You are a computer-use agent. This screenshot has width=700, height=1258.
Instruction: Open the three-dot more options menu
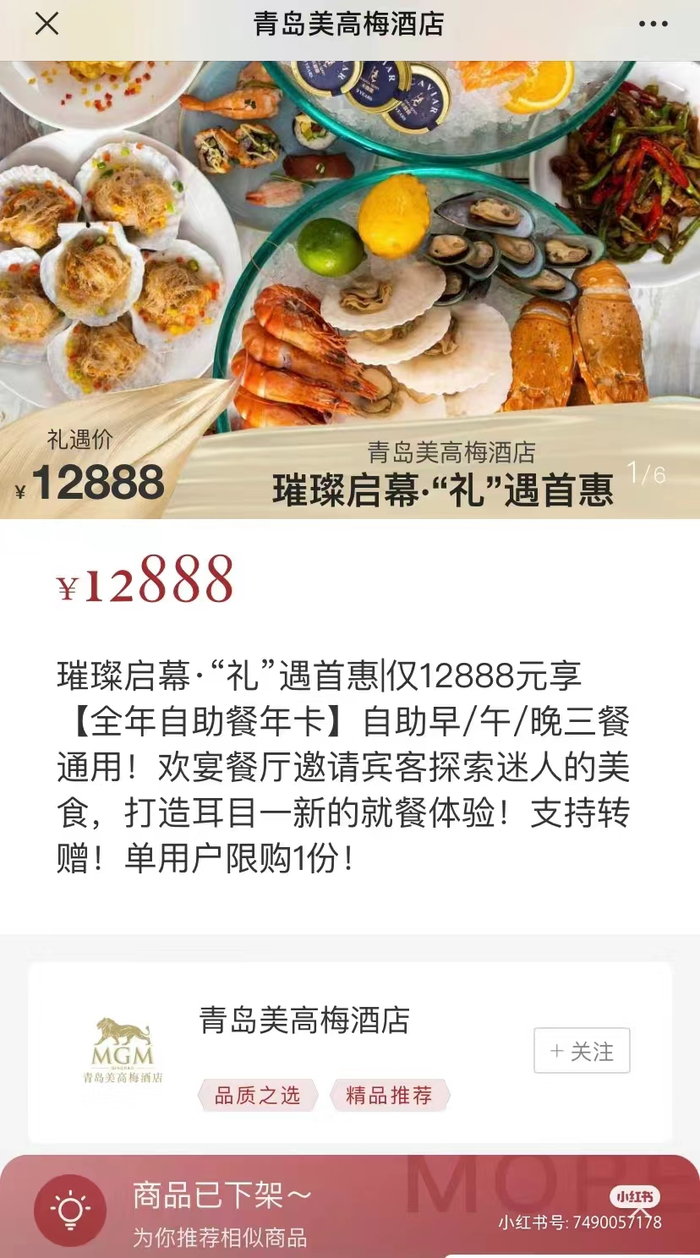click(x=652, y=24)
